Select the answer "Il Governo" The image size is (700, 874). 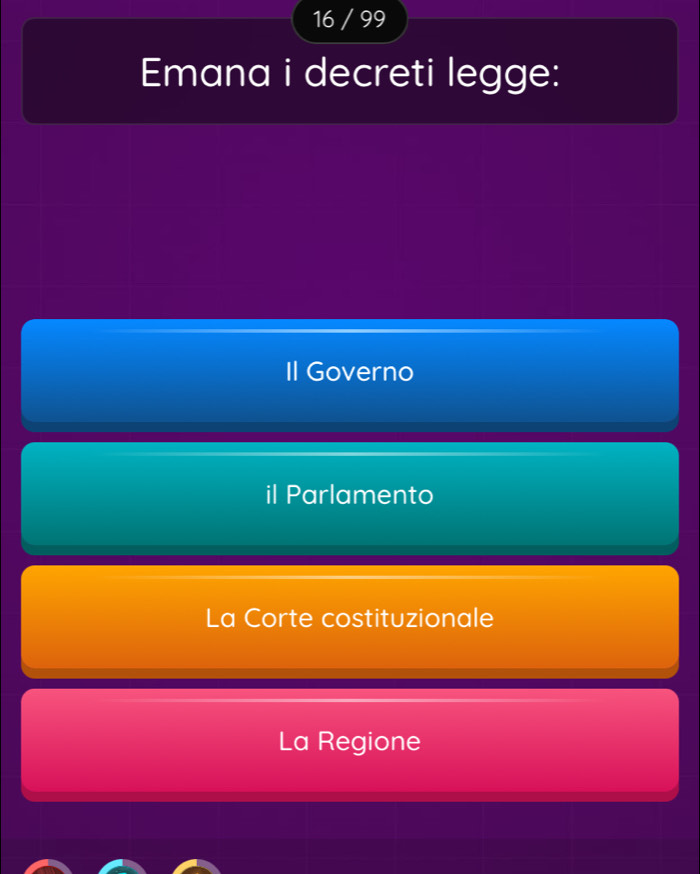coord(350,373)
